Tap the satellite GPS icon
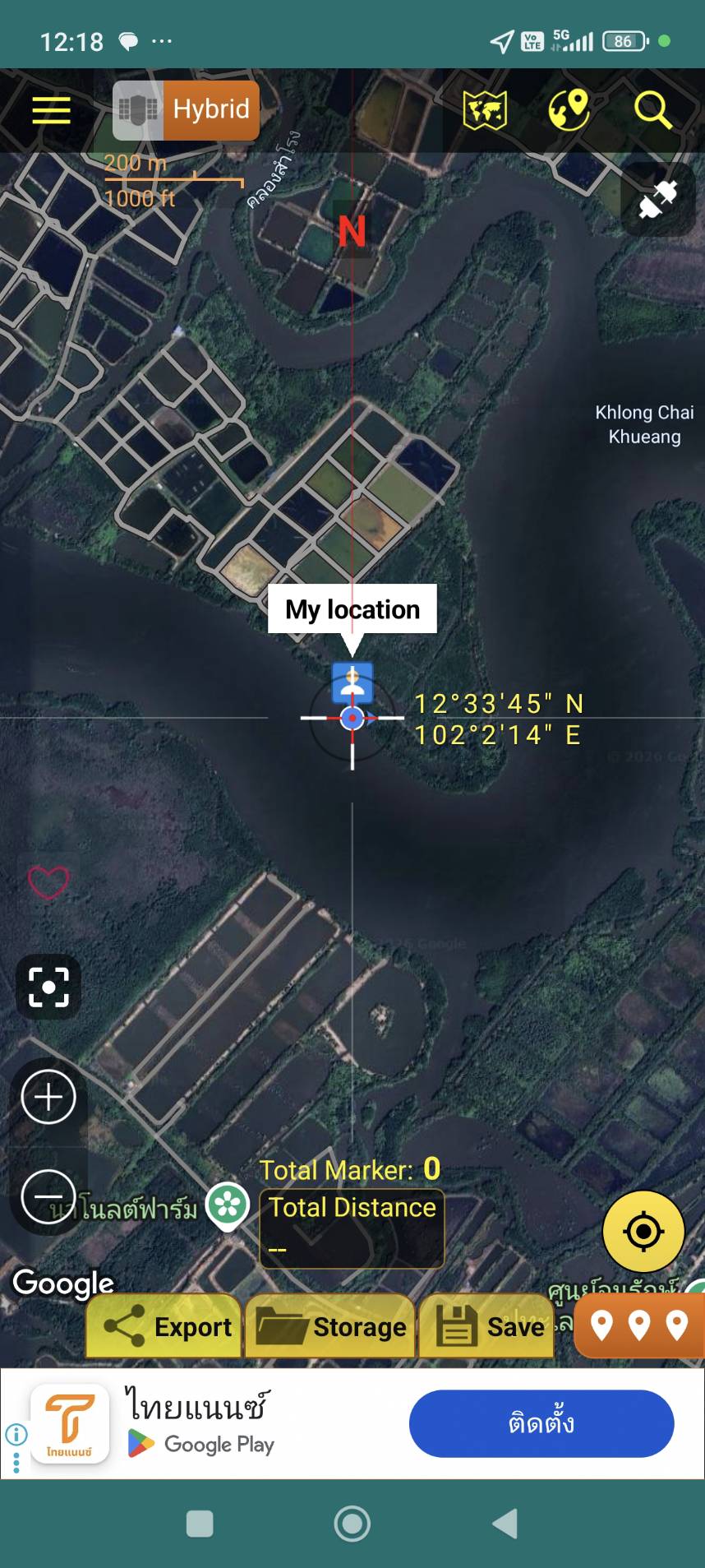The width and height of the screenshot is (705, 1568). point(658,199)
